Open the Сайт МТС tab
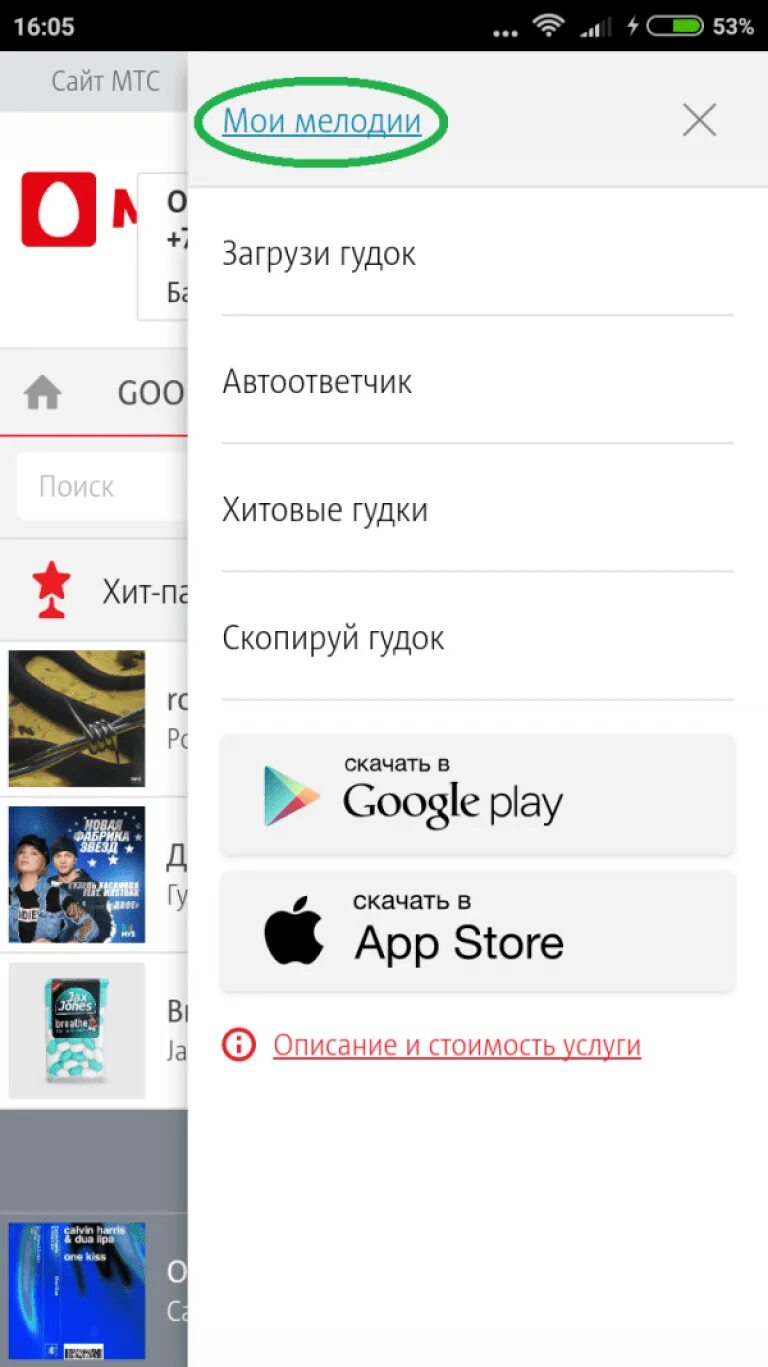The width and height of the screenshot is (768, 1367). (105, 81)
